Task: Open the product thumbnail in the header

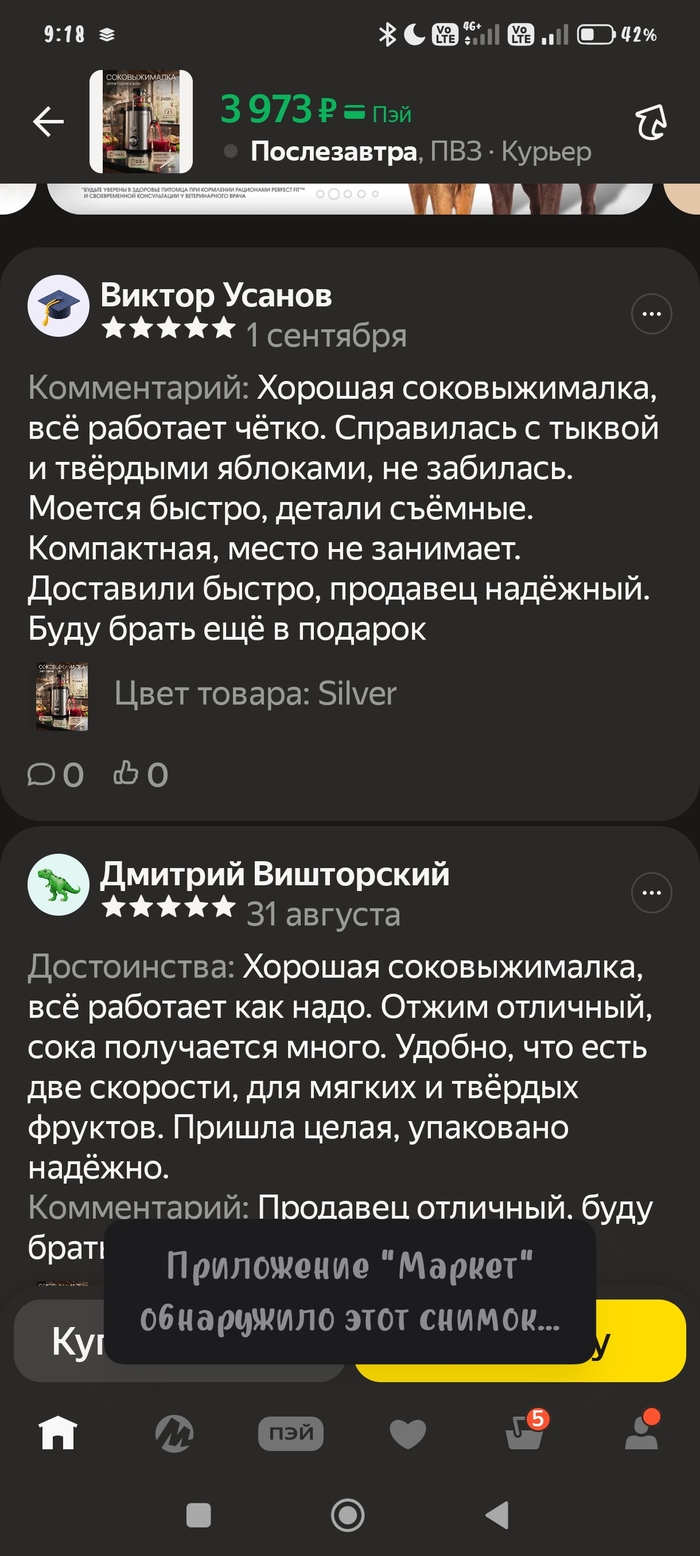Action: tap(141, 122)
